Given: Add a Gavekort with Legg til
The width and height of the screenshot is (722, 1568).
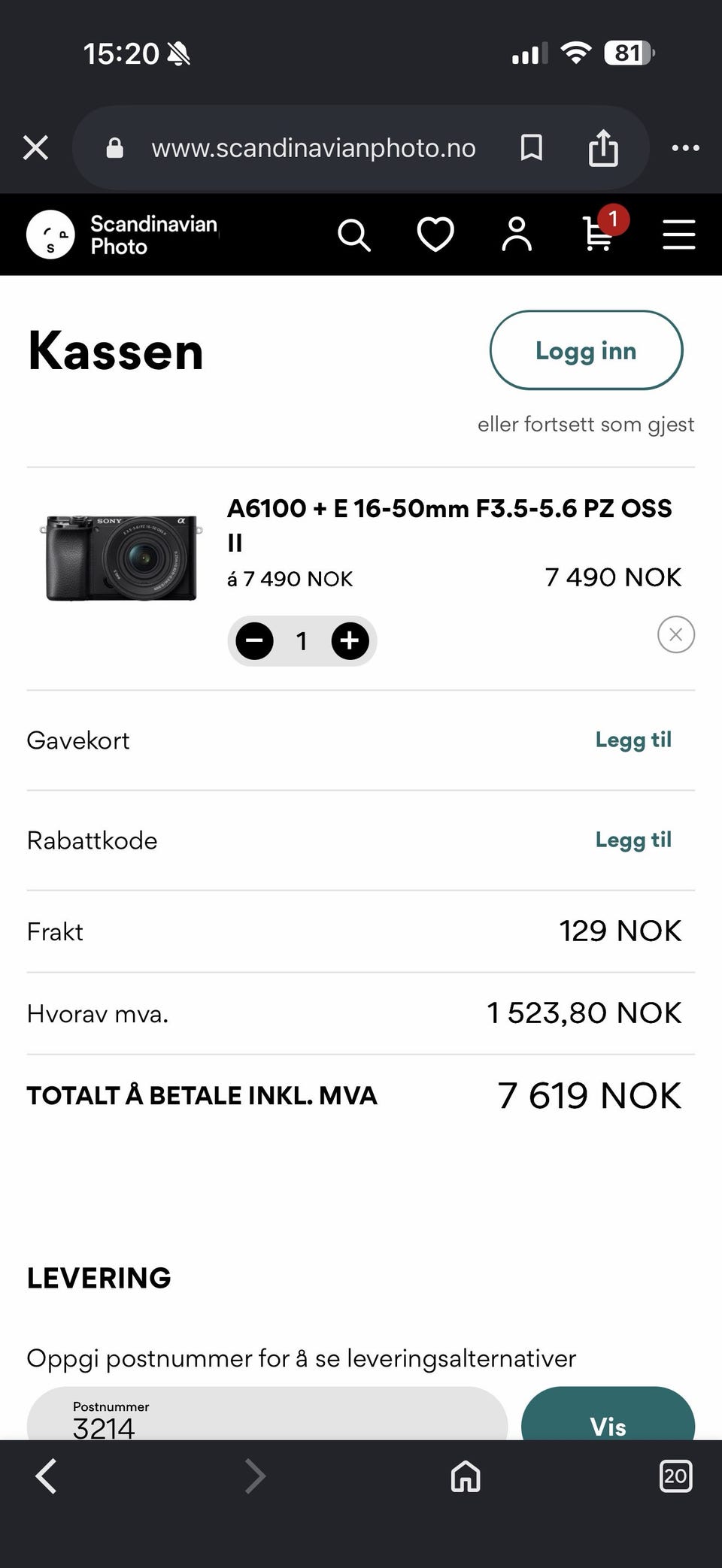Looking at the screenshot, I should coord(633,740).
